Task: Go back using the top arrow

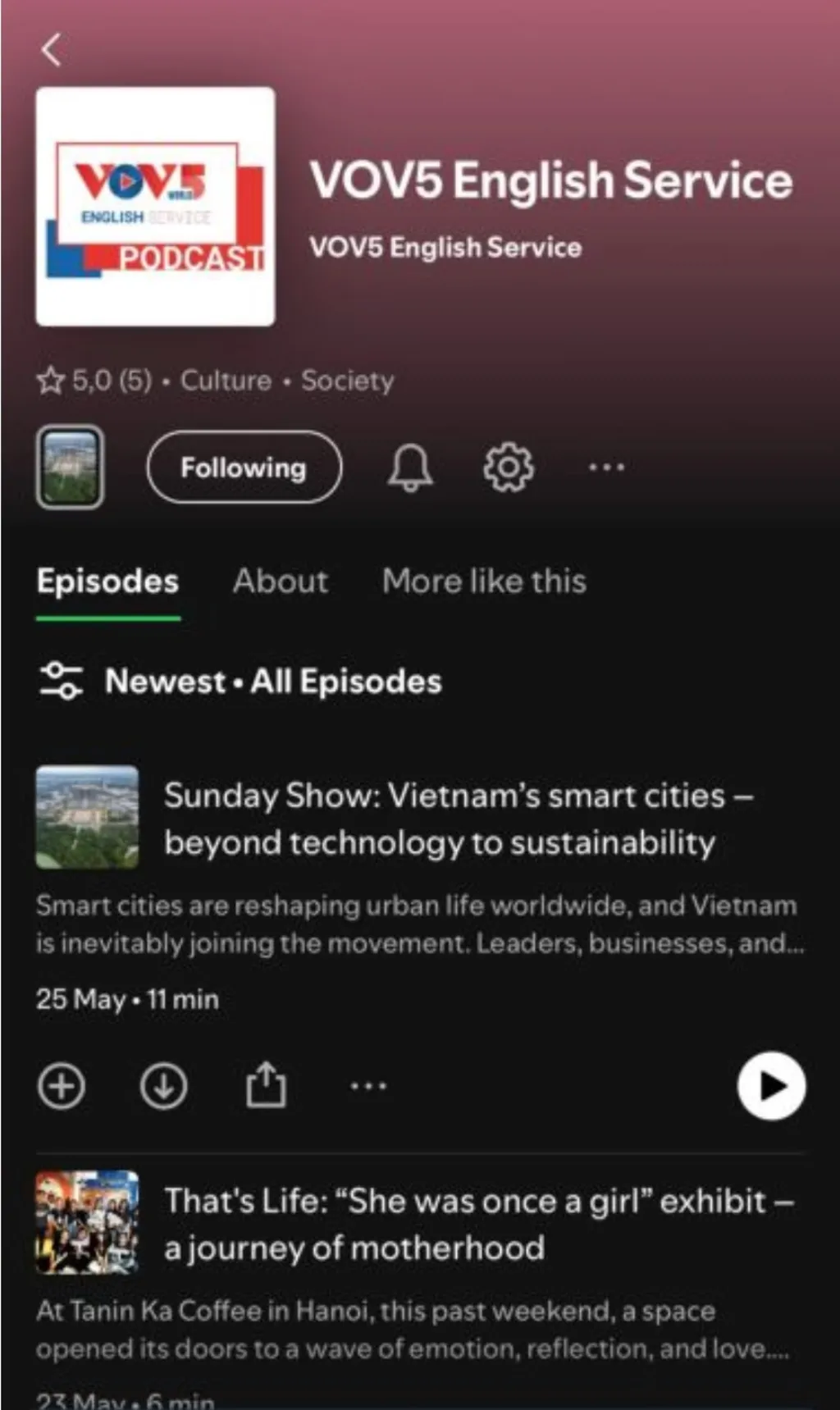Action: click(52, 50)
